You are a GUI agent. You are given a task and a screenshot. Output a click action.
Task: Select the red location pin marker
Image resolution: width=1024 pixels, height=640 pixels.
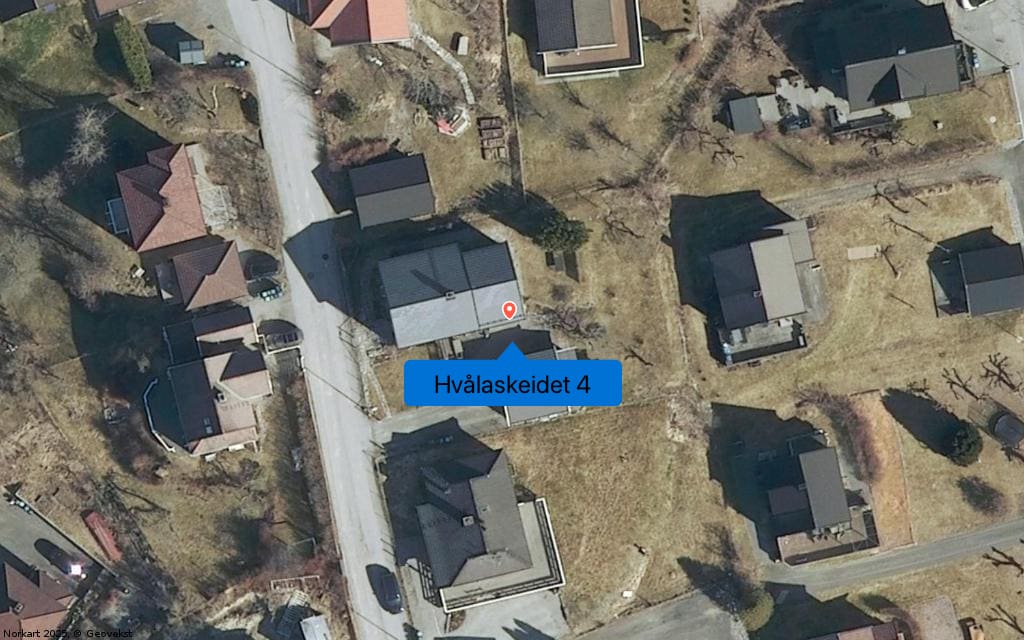[x=510, y=310]
